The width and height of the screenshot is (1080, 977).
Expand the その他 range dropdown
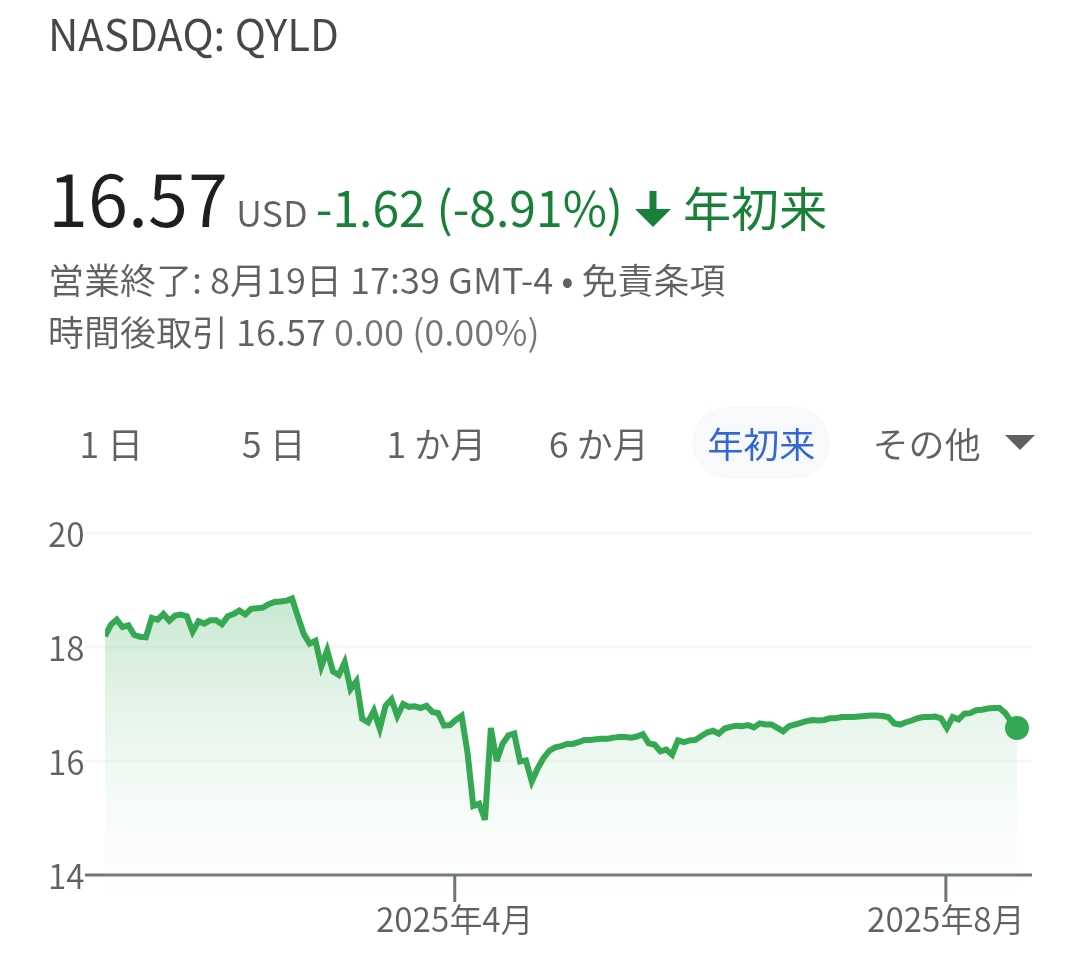pyautogui.click(x=950, y=445)
